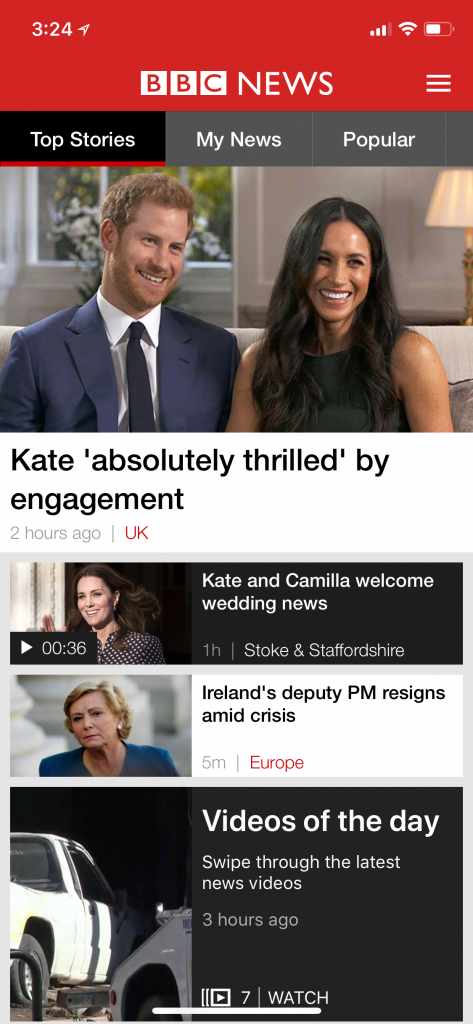This screenshot has height=1024, width=473.
Task: Open the Europe section link
Action: pyautogui.click(x=277, y=762)
